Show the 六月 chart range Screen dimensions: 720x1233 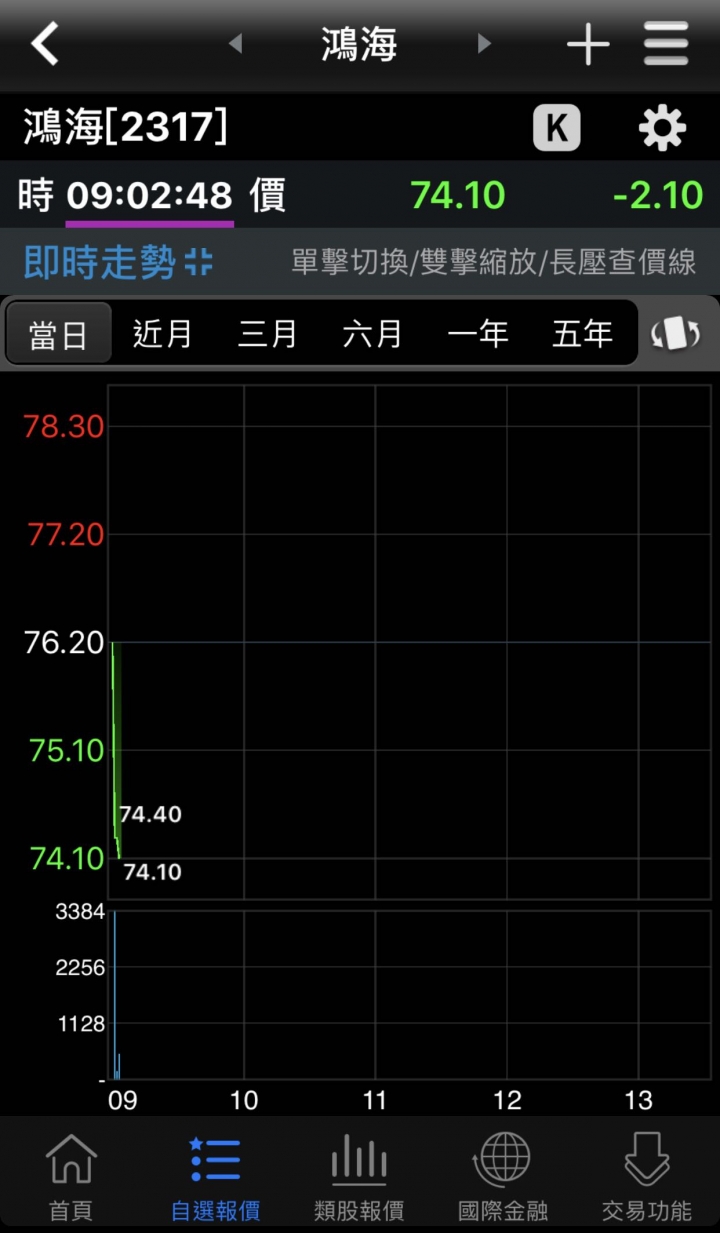tap(372, 334)
